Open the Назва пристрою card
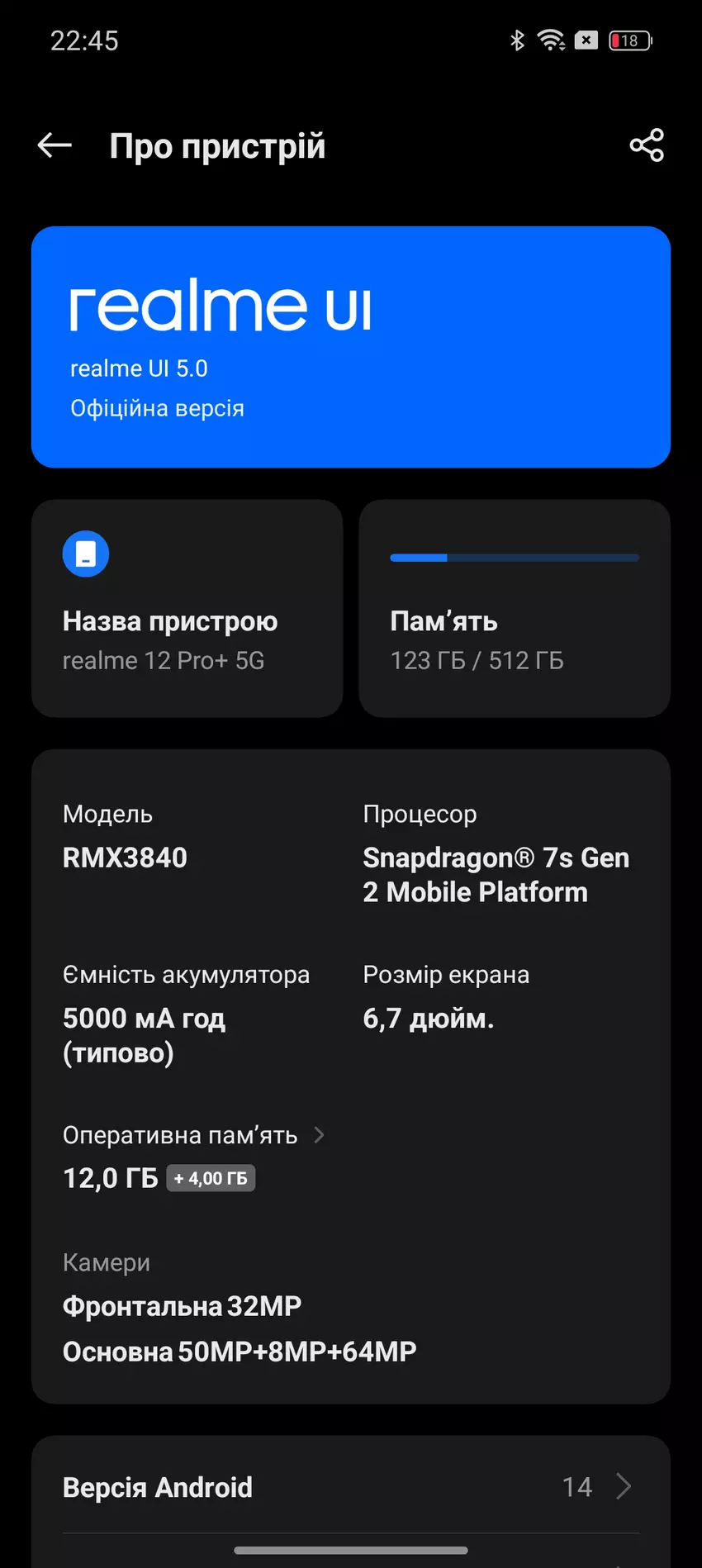Screen dimensions: 702x1568 click(187, 608)
